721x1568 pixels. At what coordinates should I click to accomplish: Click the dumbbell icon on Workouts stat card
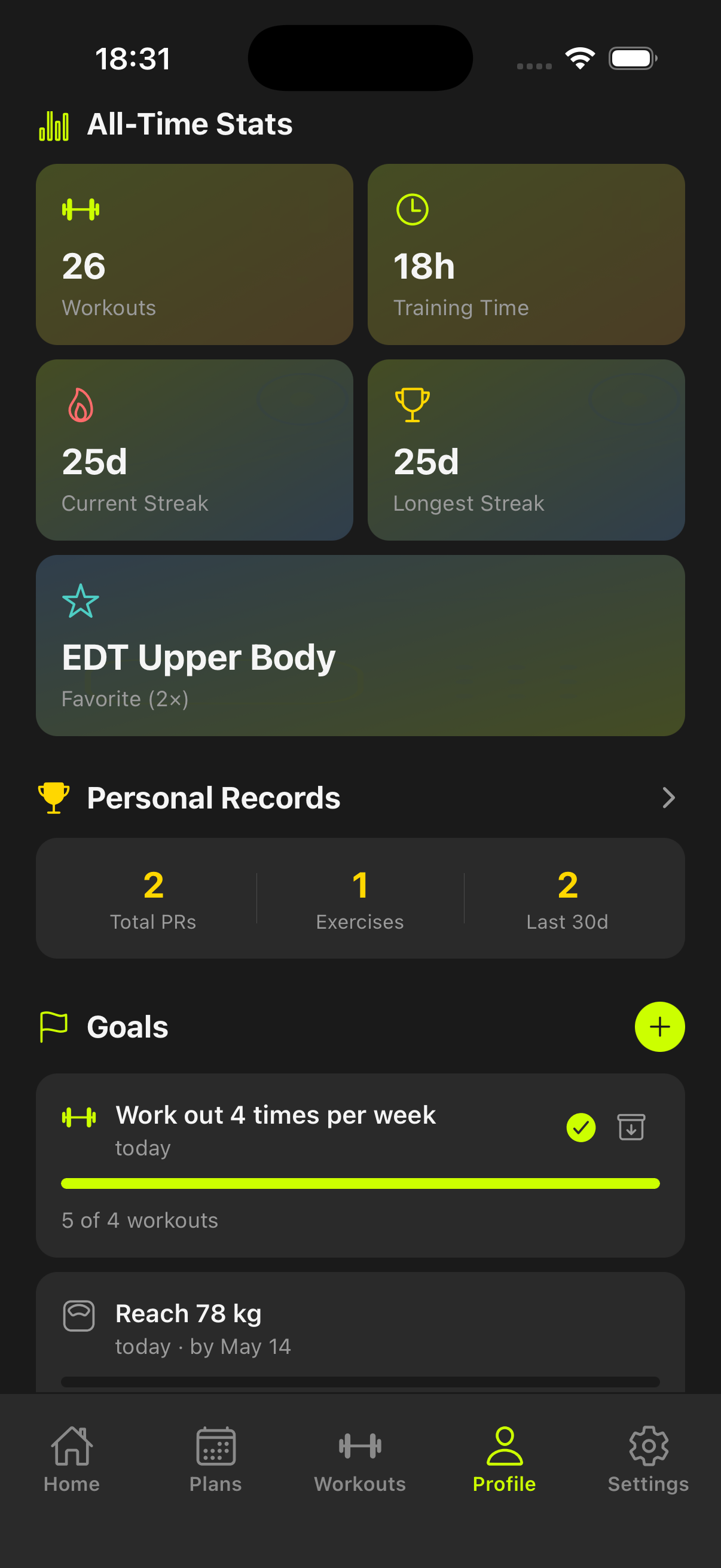coord(80,208)
